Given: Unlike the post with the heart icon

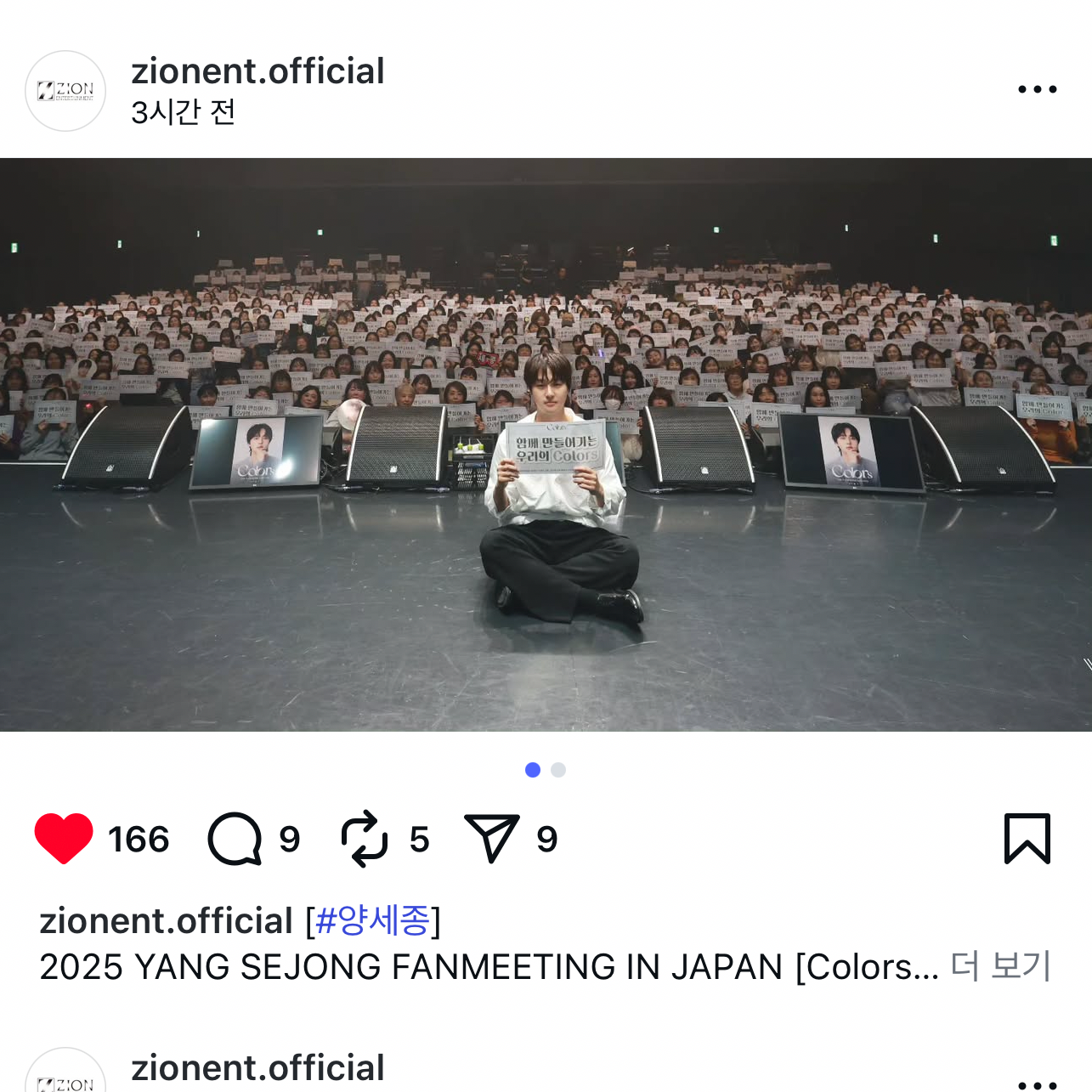Looking at the screenshot, I should 64,839.
